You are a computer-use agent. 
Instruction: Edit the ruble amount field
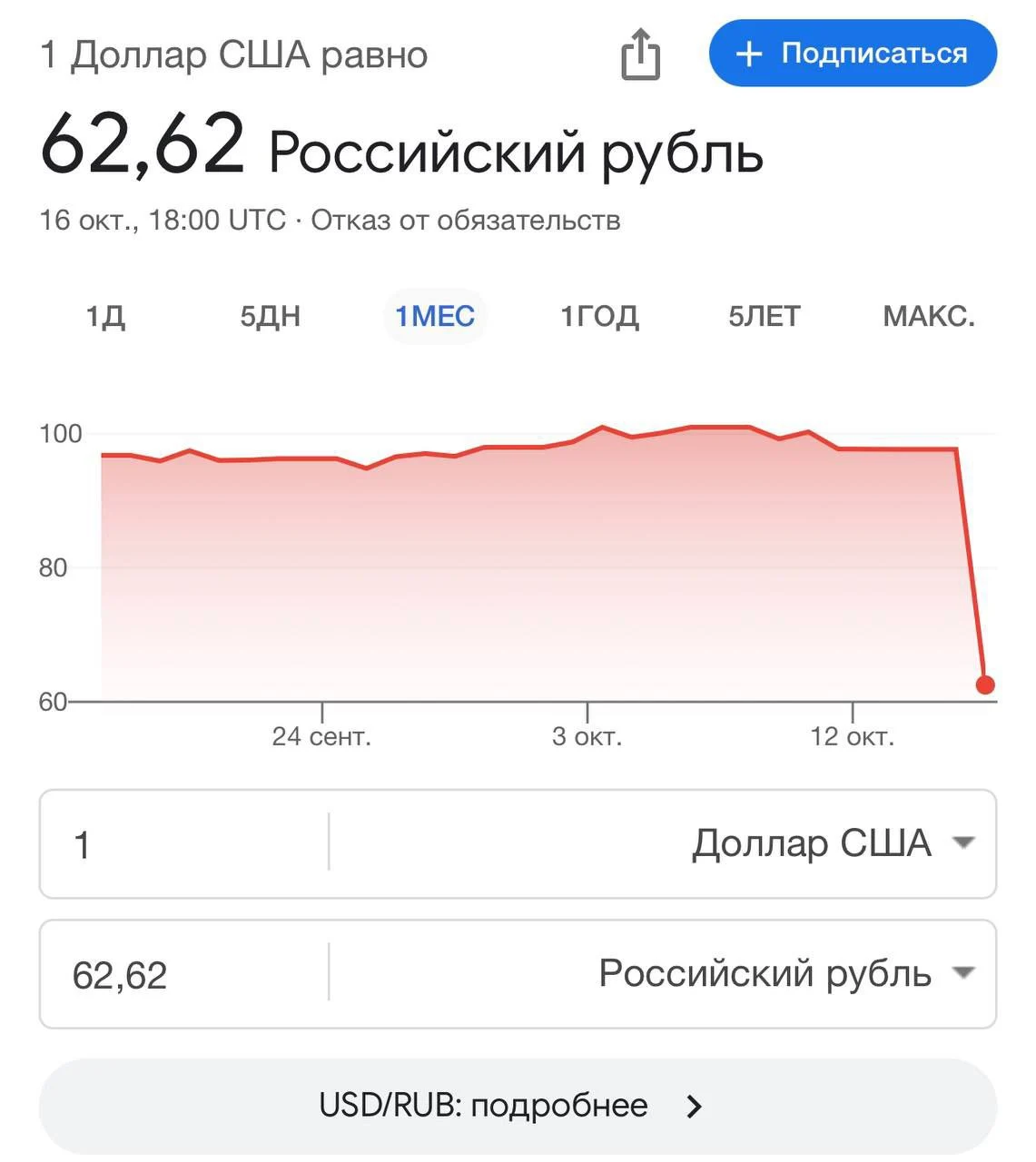(183, 974)
